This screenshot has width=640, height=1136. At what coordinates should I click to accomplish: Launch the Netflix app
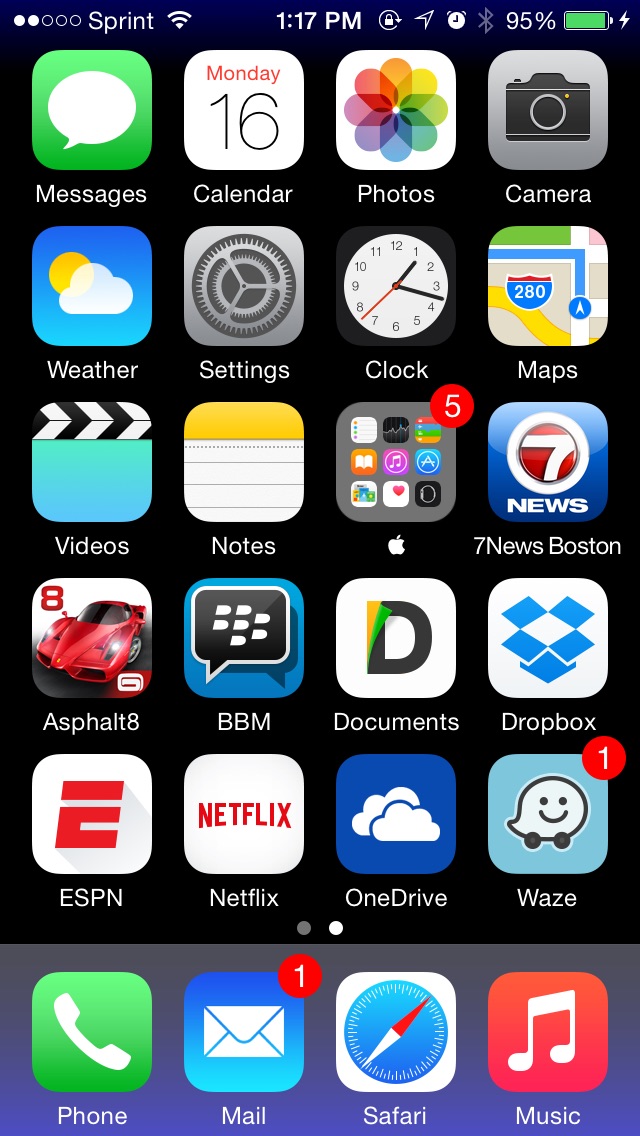pos(244,814)
